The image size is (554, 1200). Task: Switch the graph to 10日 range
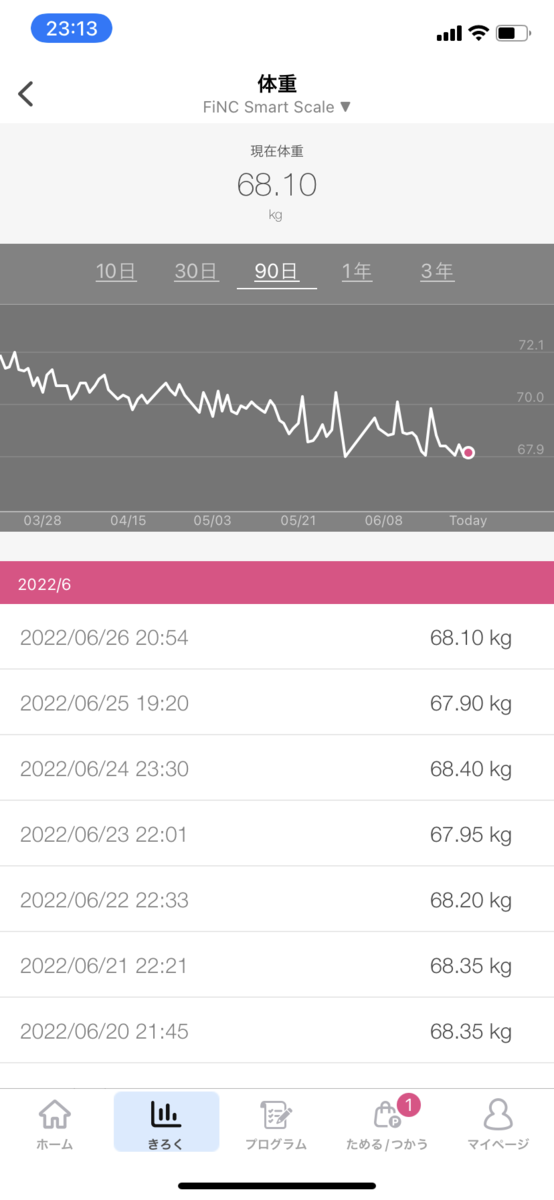[116, 271]
